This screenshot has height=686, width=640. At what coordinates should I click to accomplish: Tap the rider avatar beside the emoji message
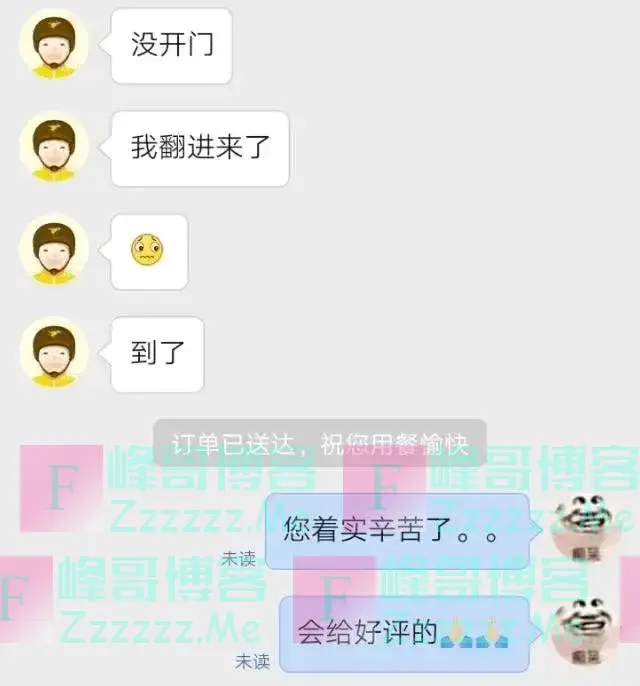coord(54,251)
